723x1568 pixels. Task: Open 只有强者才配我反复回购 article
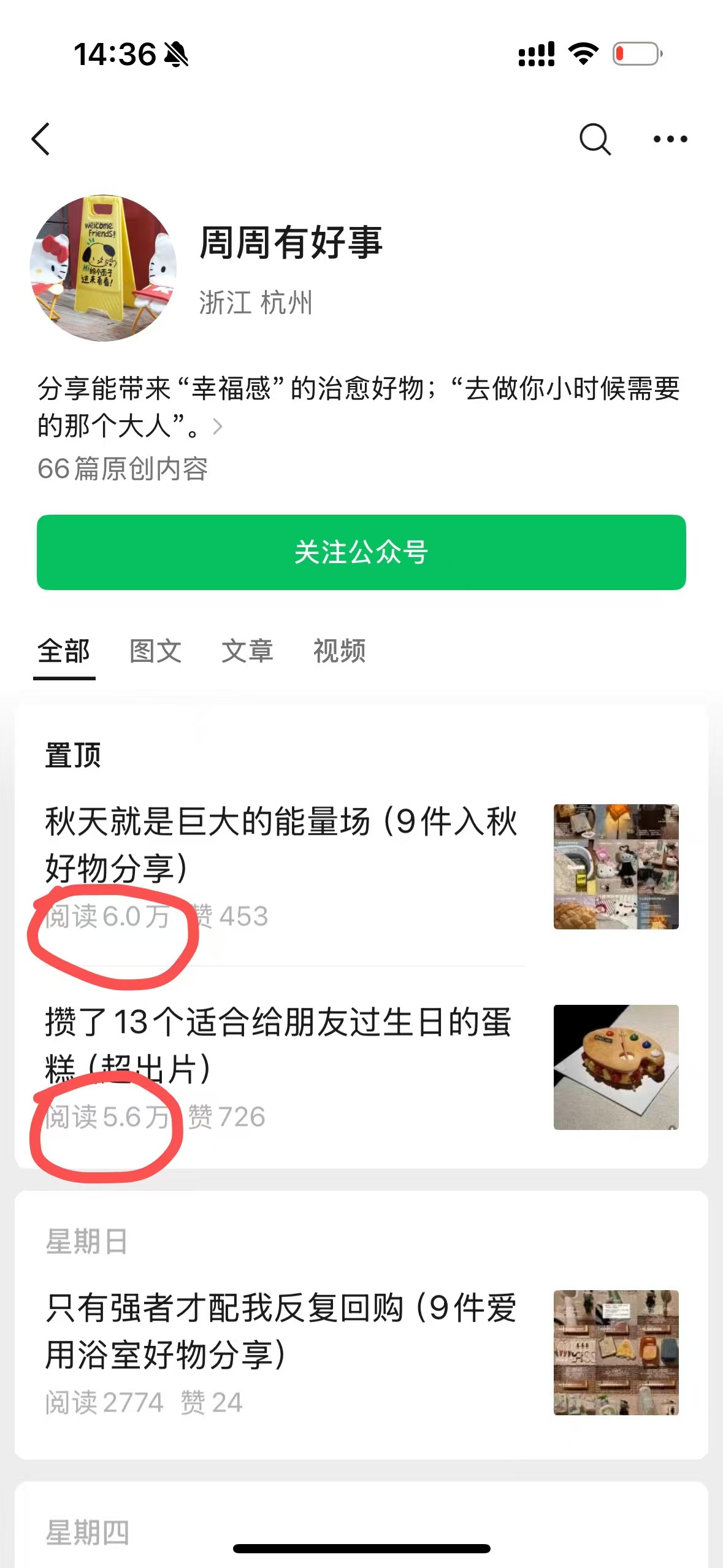tap(282, 1330)
